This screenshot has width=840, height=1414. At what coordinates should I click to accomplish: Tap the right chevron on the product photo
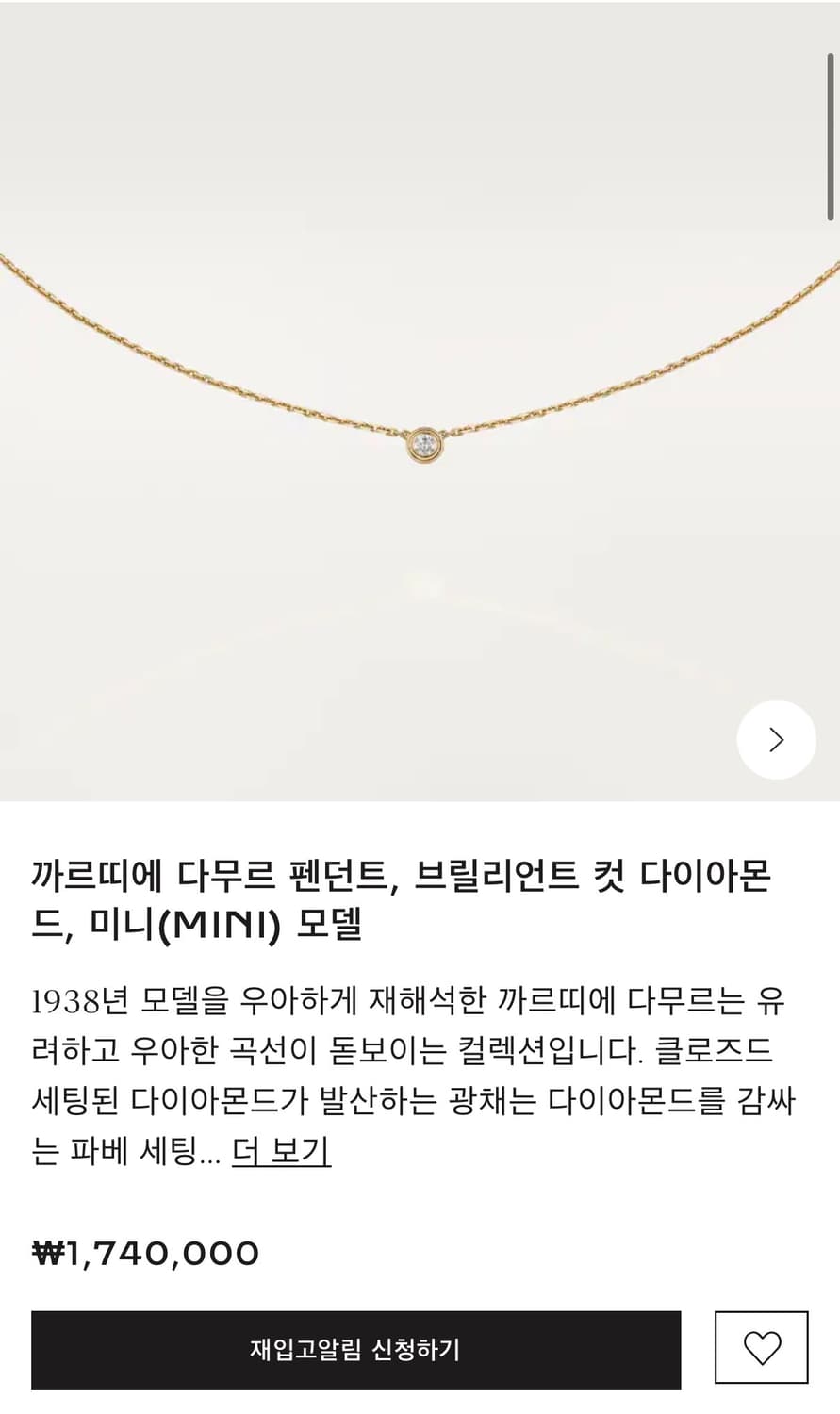(x=776, y=740)
